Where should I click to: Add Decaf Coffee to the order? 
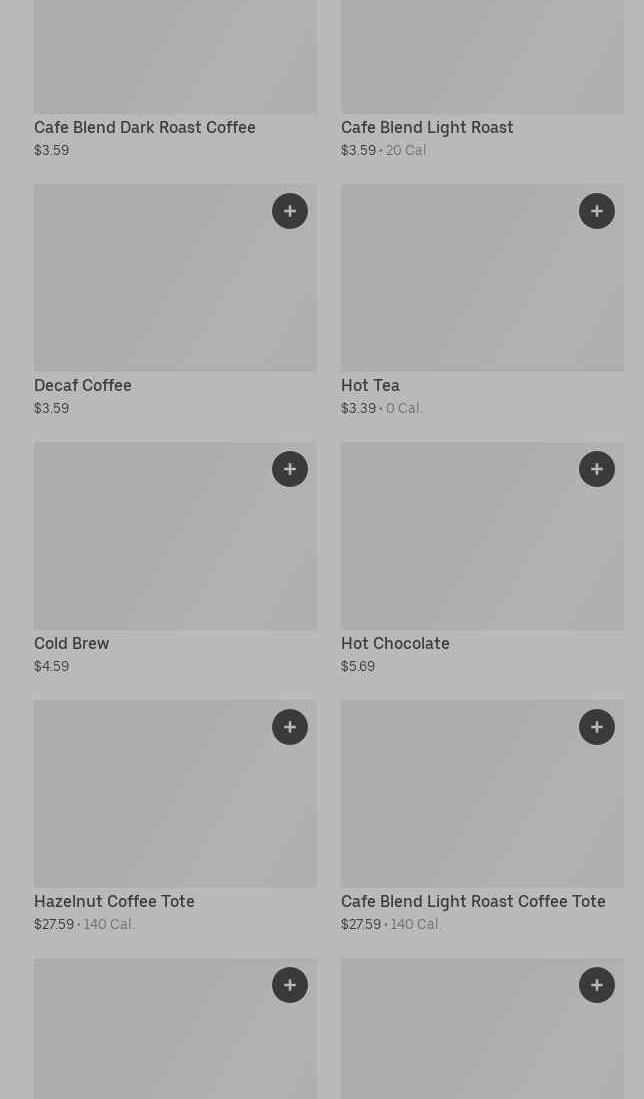click(x=290, y=211)
